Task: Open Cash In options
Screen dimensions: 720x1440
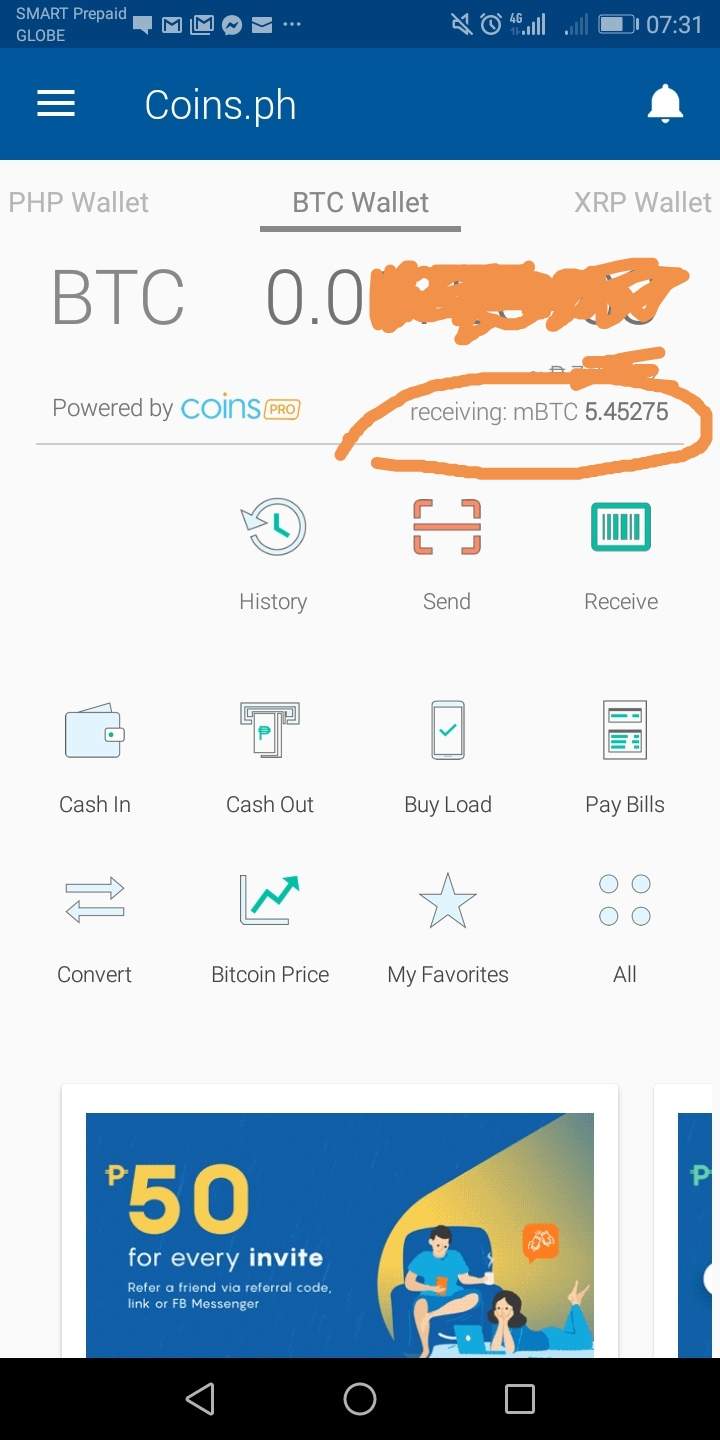Action: (95, 757)
